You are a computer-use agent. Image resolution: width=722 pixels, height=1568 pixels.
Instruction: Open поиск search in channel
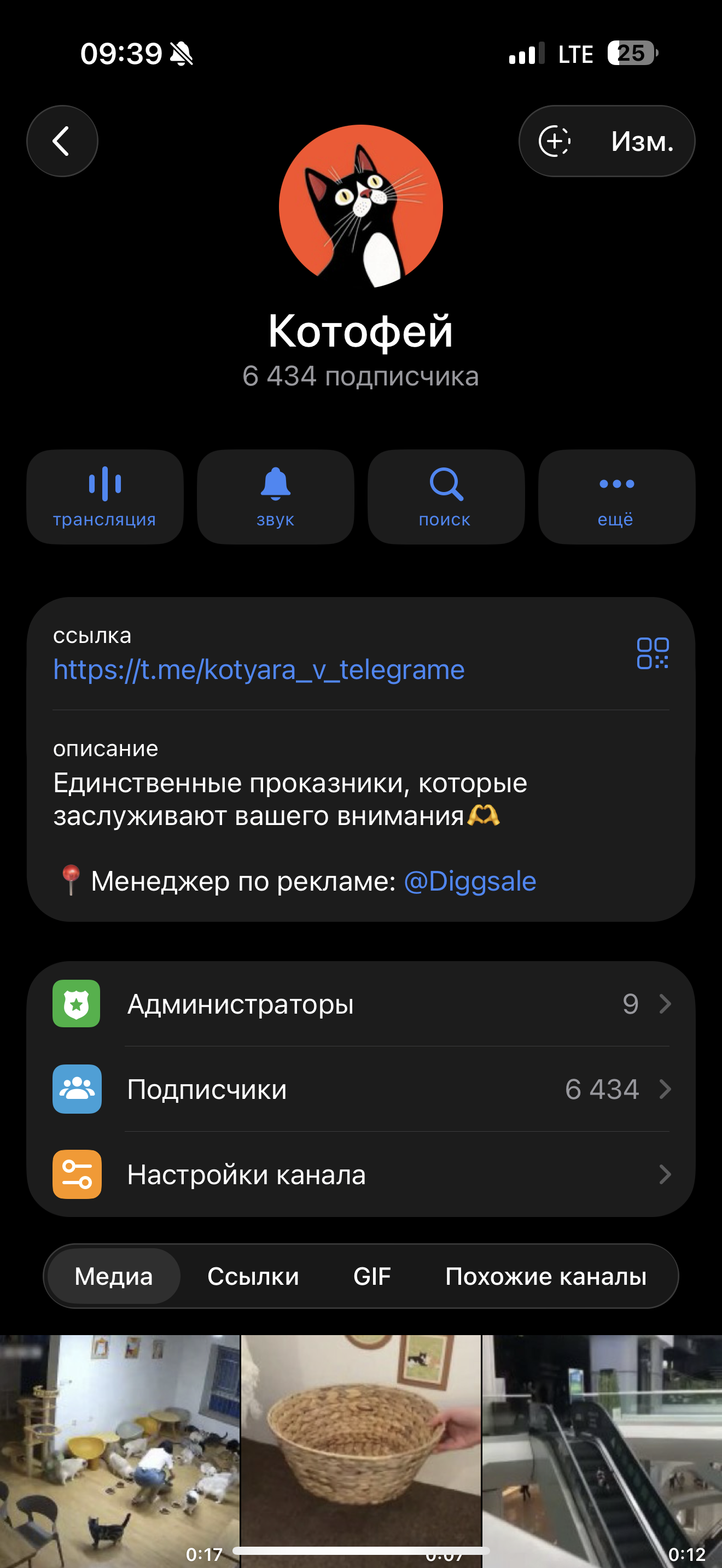click(446, 496)
